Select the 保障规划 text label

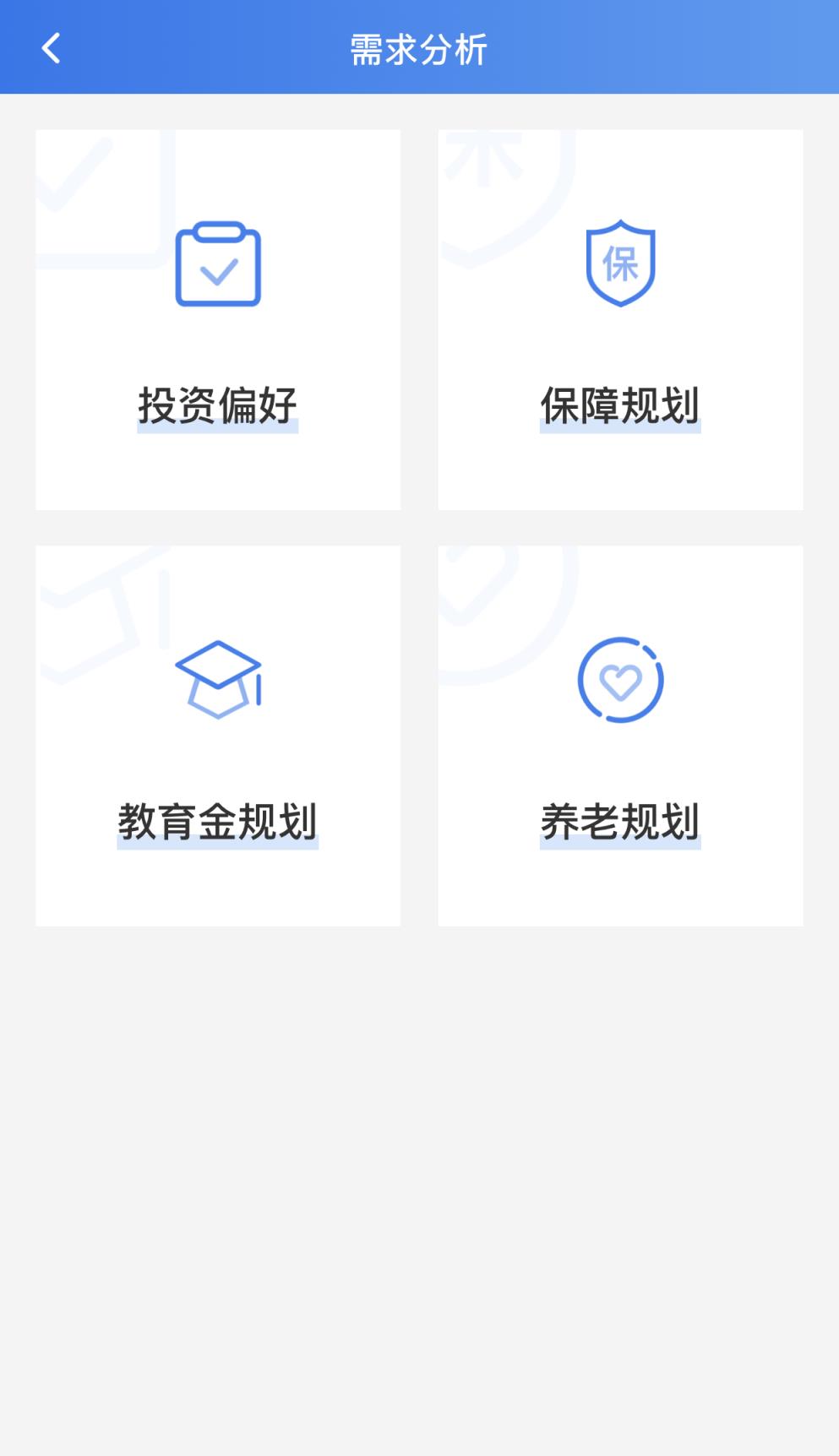coord(621,404)
